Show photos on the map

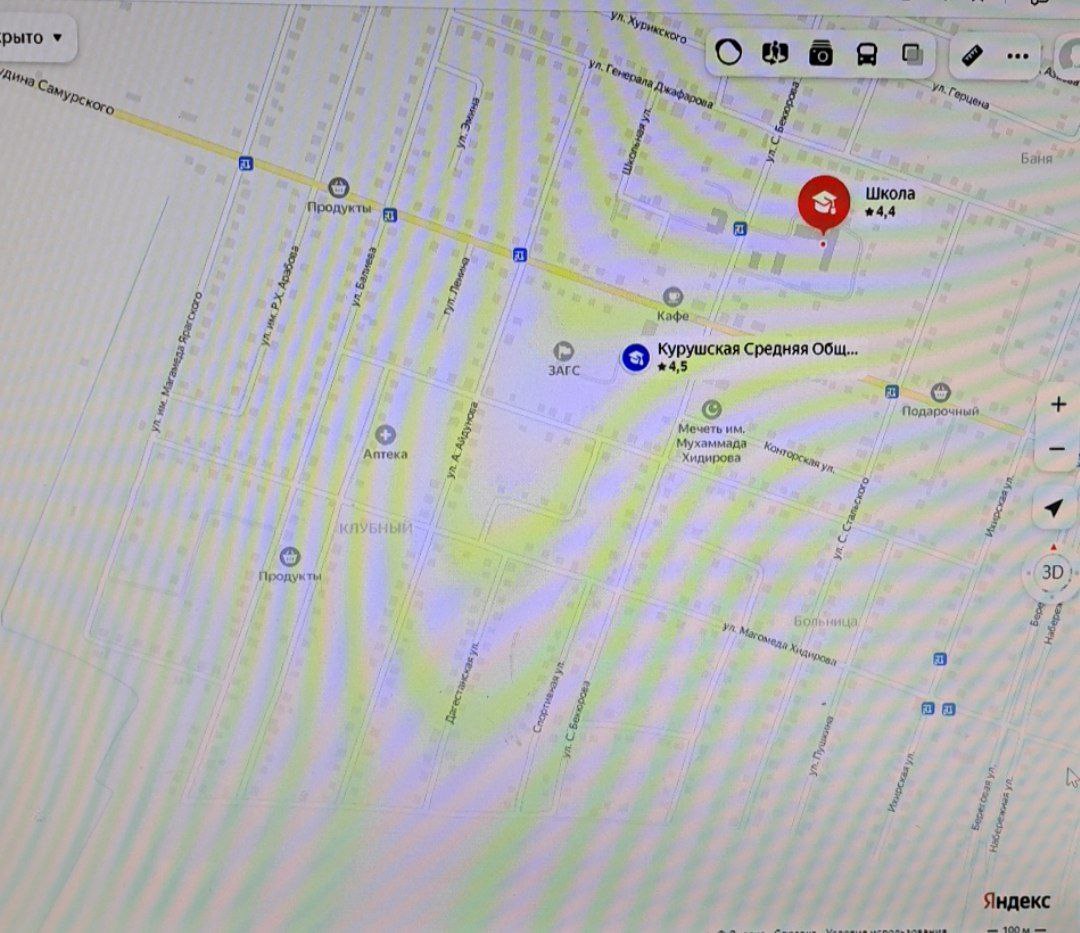[x=821, y=54]
